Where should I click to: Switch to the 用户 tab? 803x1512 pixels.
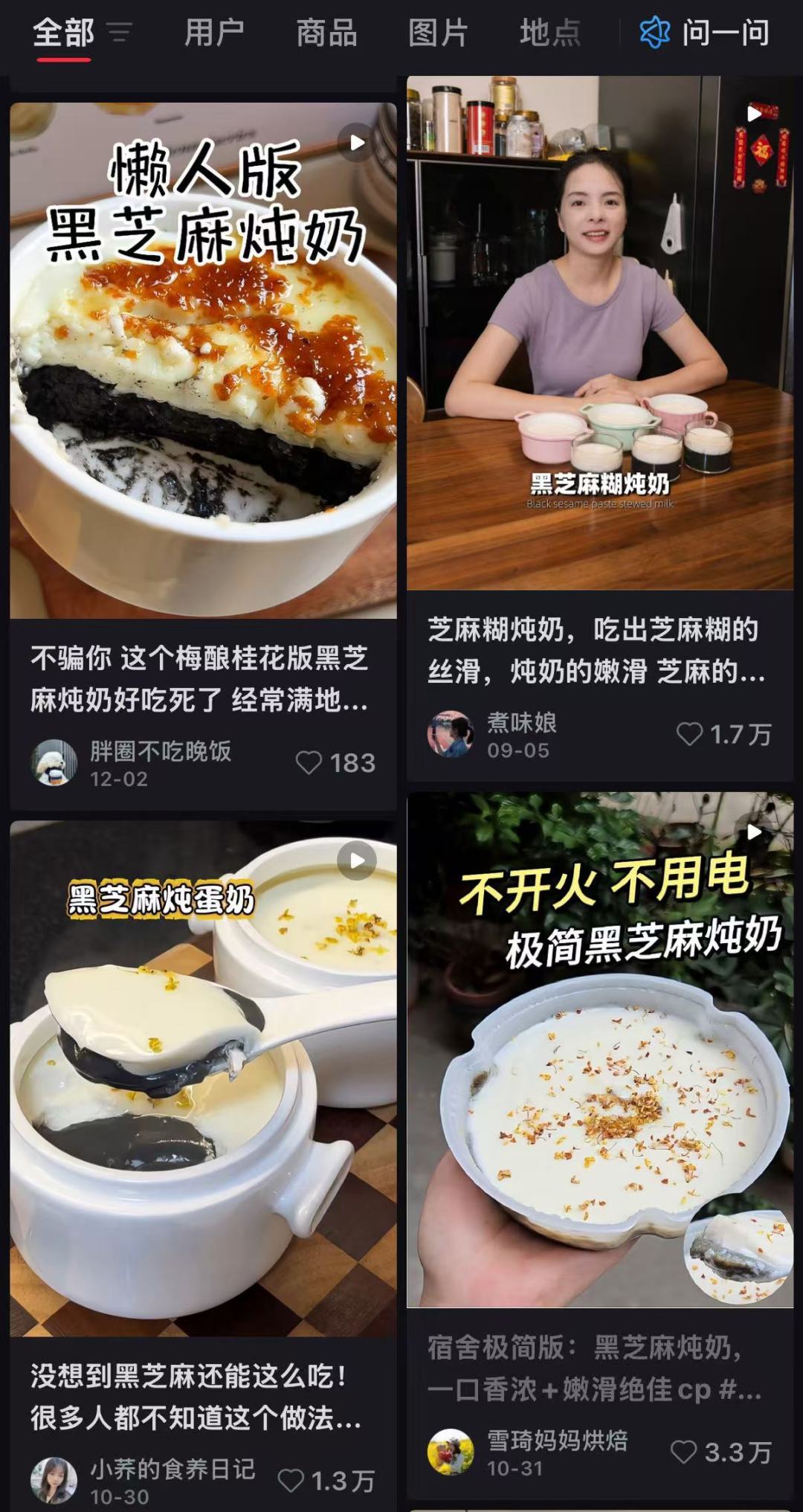coord(214,33)
